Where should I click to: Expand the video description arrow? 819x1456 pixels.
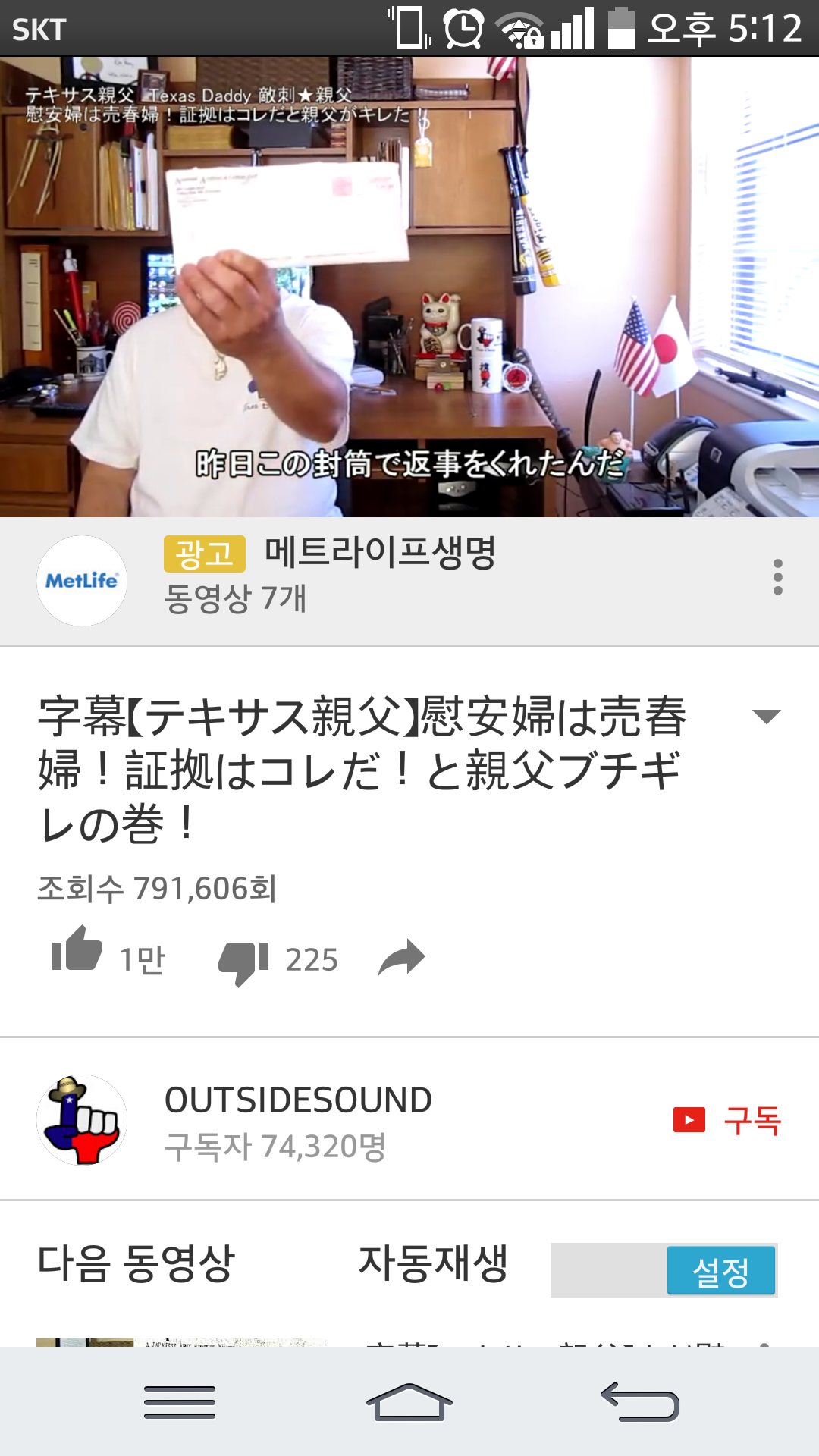[x=766, y=717]
